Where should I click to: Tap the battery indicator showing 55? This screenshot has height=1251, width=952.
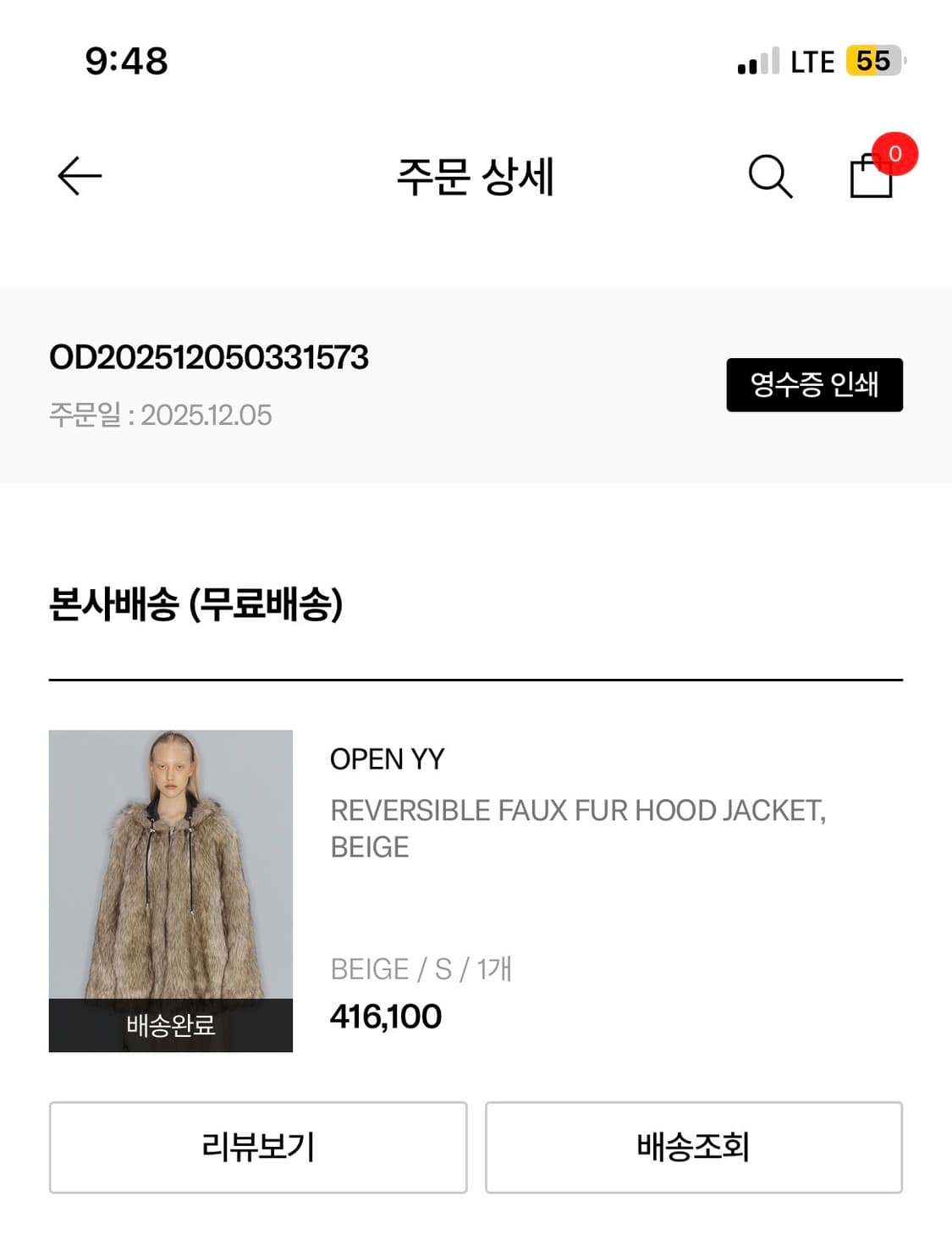871,62
